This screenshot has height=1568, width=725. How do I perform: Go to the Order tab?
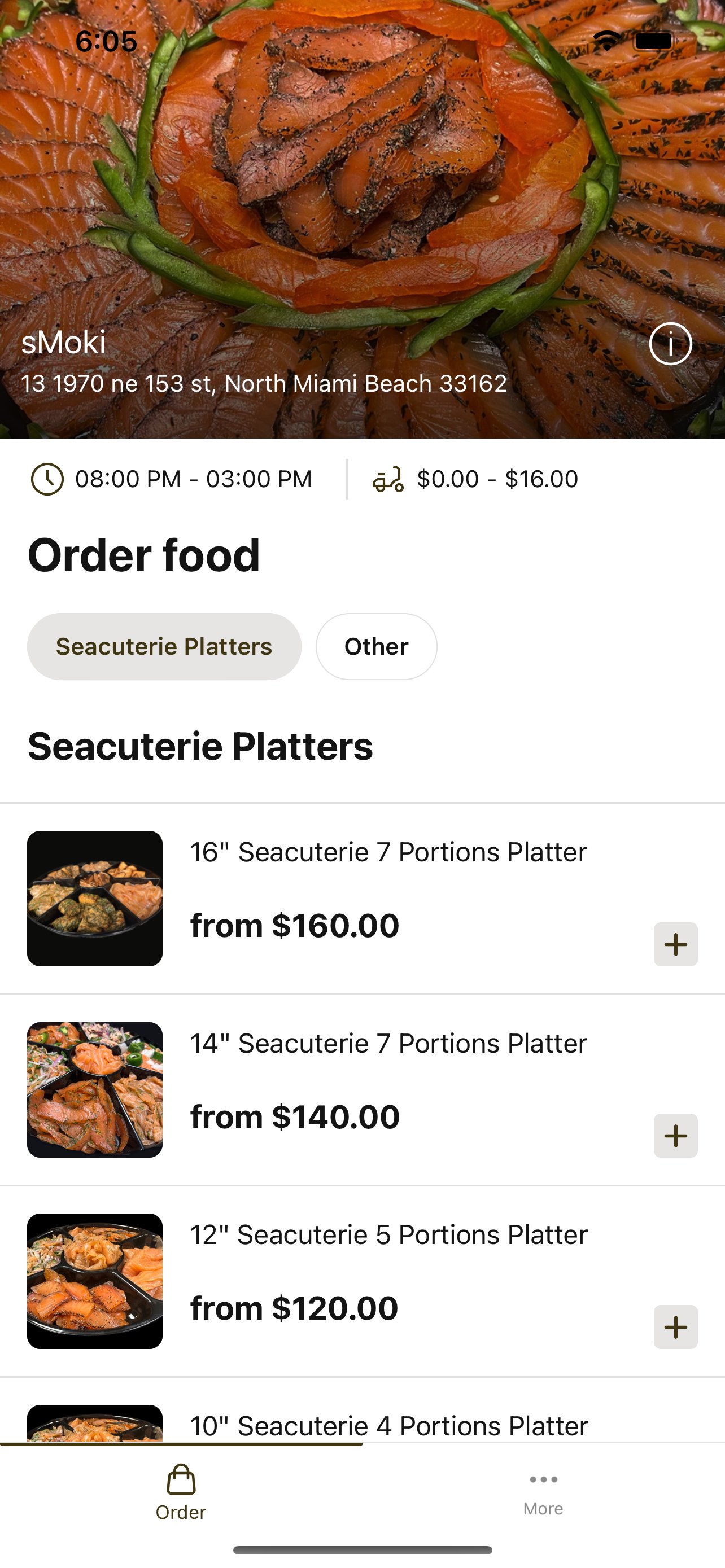181,1491
